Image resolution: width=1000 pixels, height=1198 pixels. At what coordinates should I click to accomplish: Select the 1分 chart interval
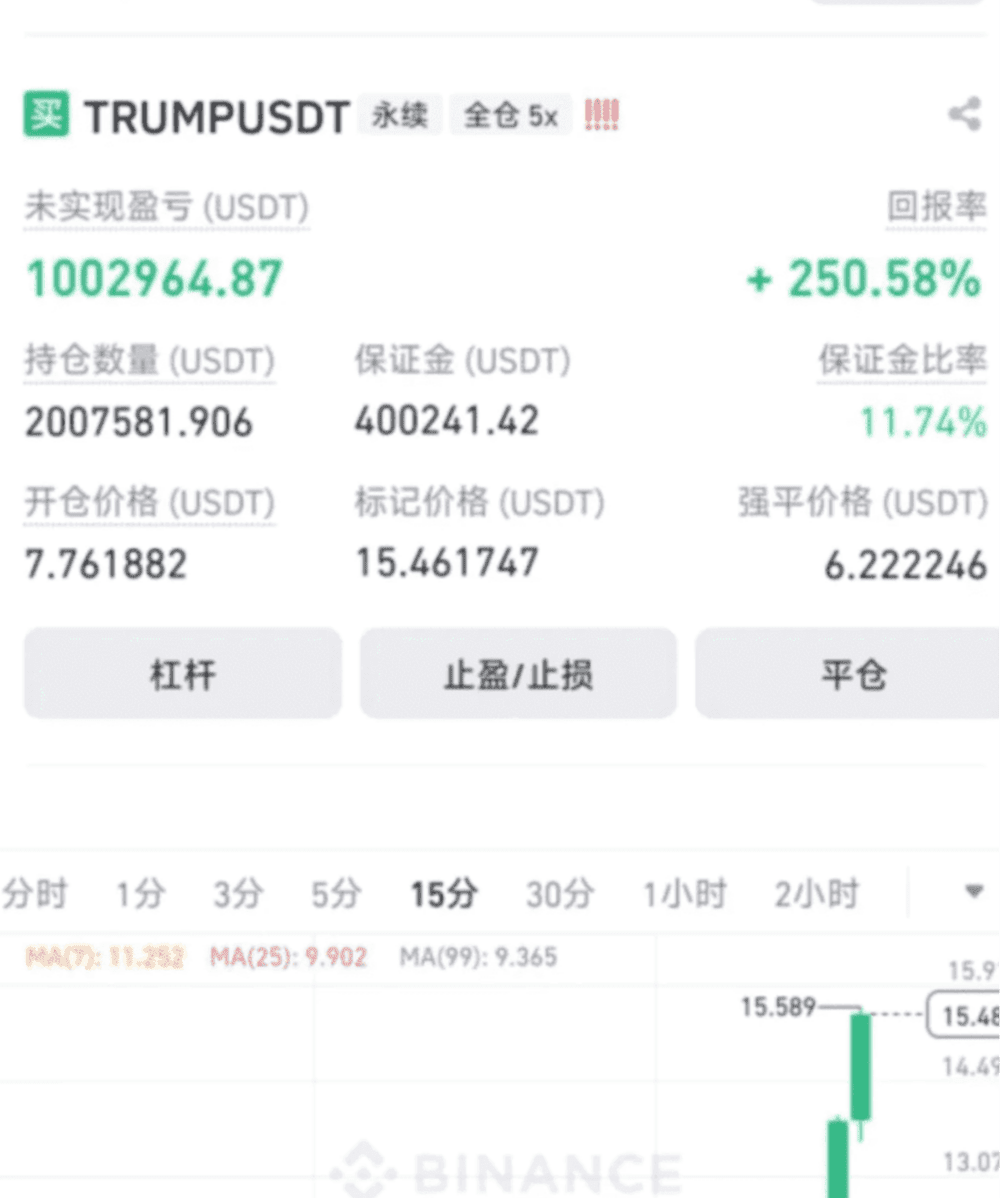[141, 894]
